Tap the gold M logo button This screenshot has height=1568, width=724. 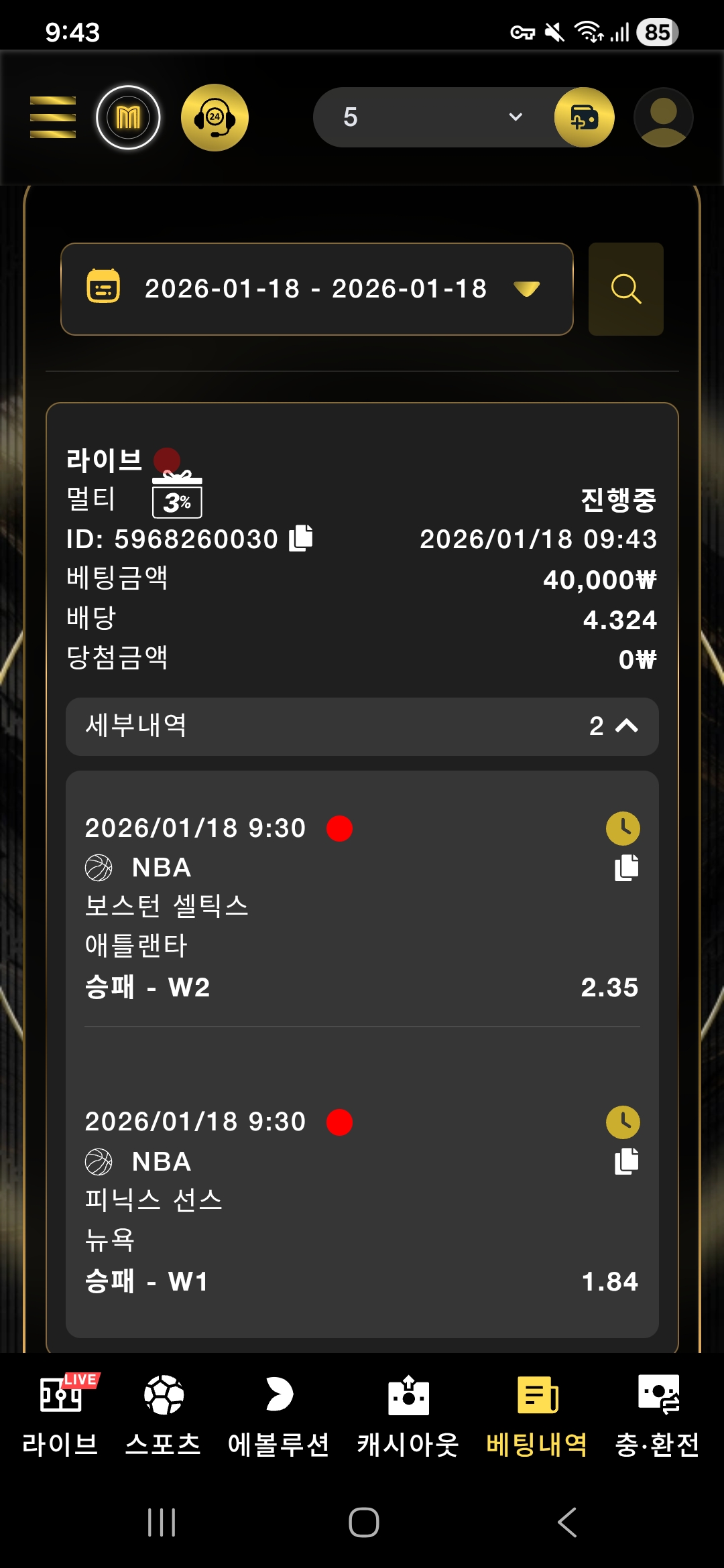pos(128,117)
